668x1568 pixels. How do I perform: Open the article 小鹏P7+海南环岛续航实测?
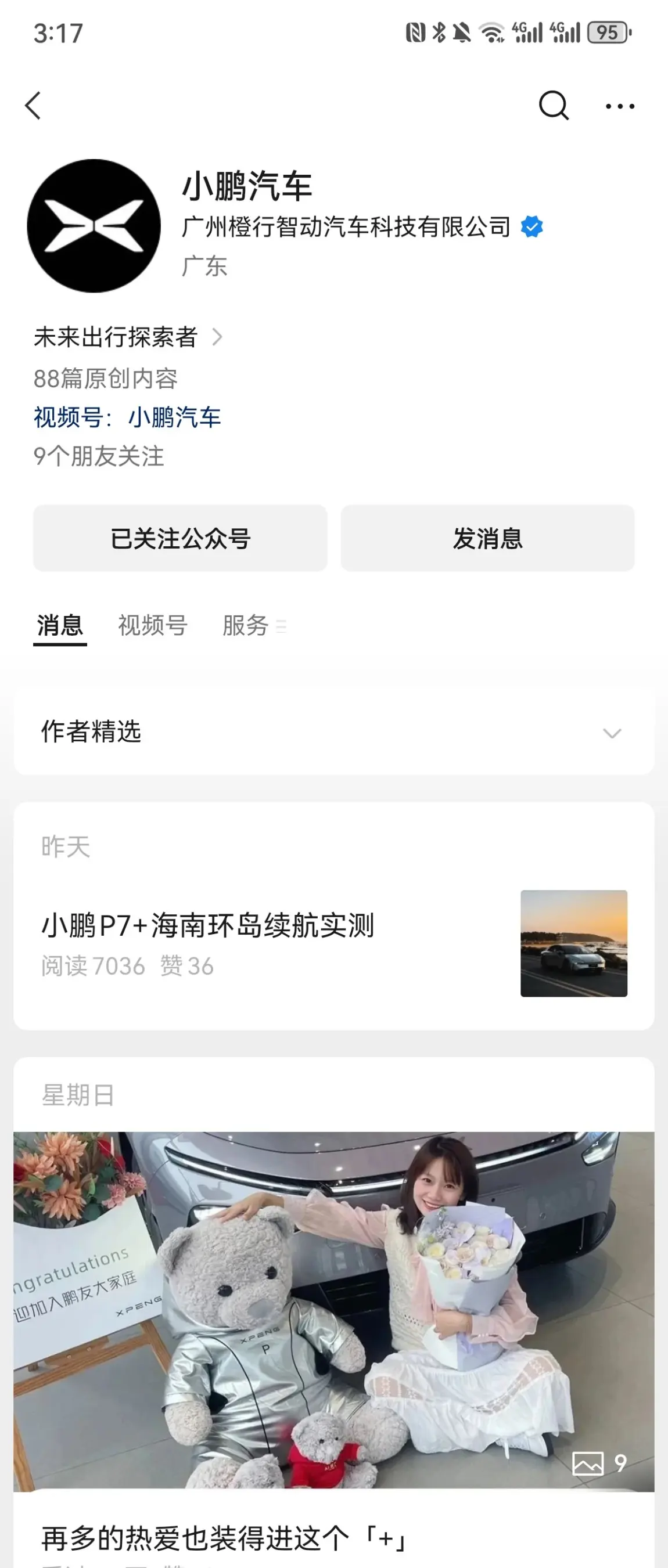[207, 925]
